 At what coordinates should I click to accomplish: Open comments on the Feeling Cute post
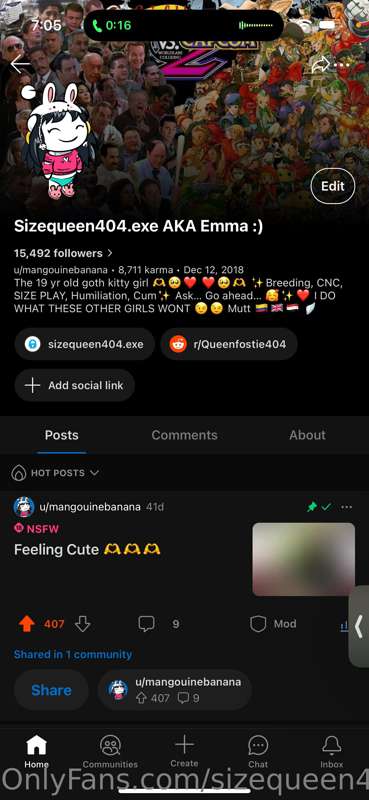[158, 624]
